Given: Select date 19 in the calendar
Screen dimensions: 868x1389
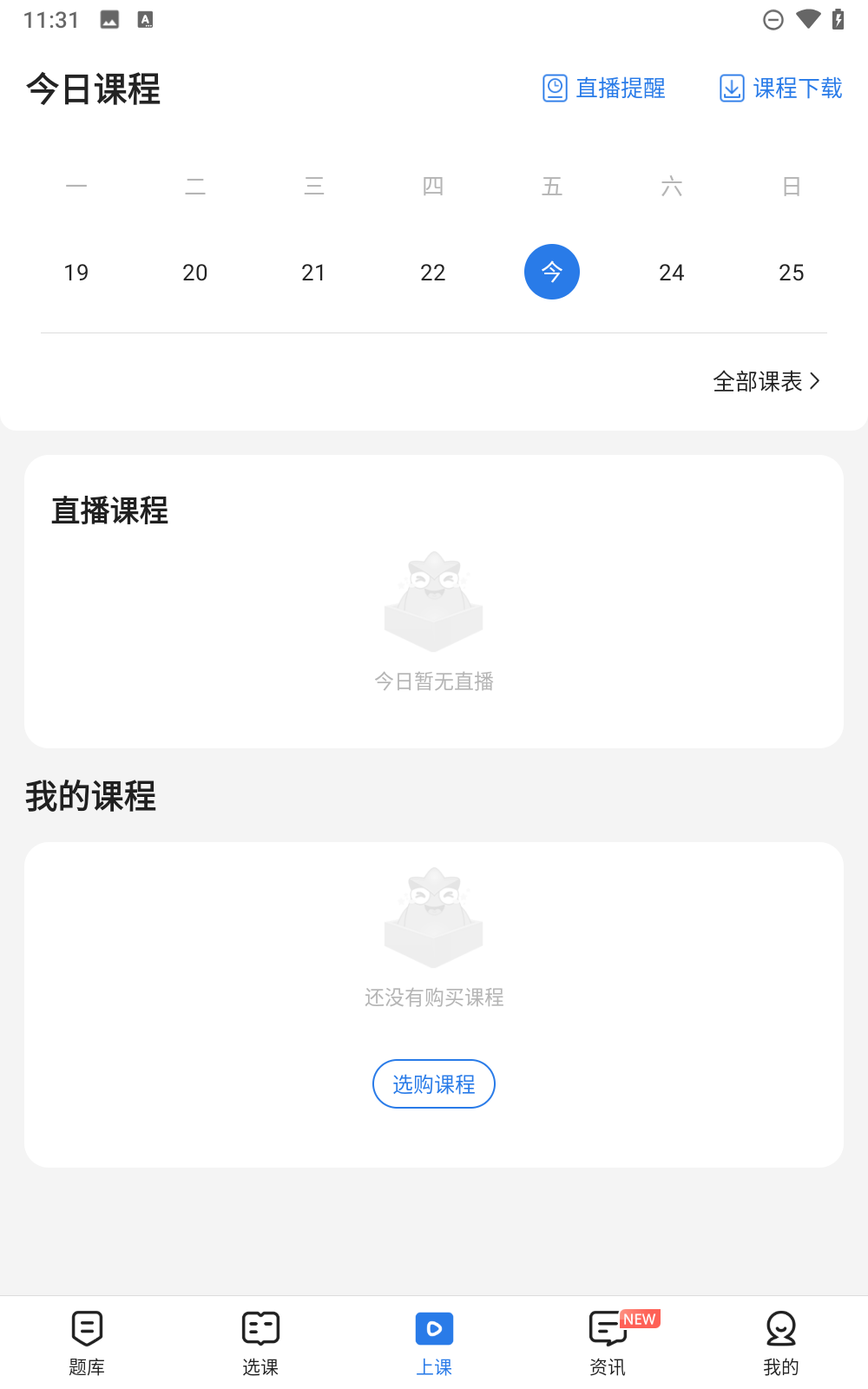Looking at the screenshot, I should [x=76, y=273].
